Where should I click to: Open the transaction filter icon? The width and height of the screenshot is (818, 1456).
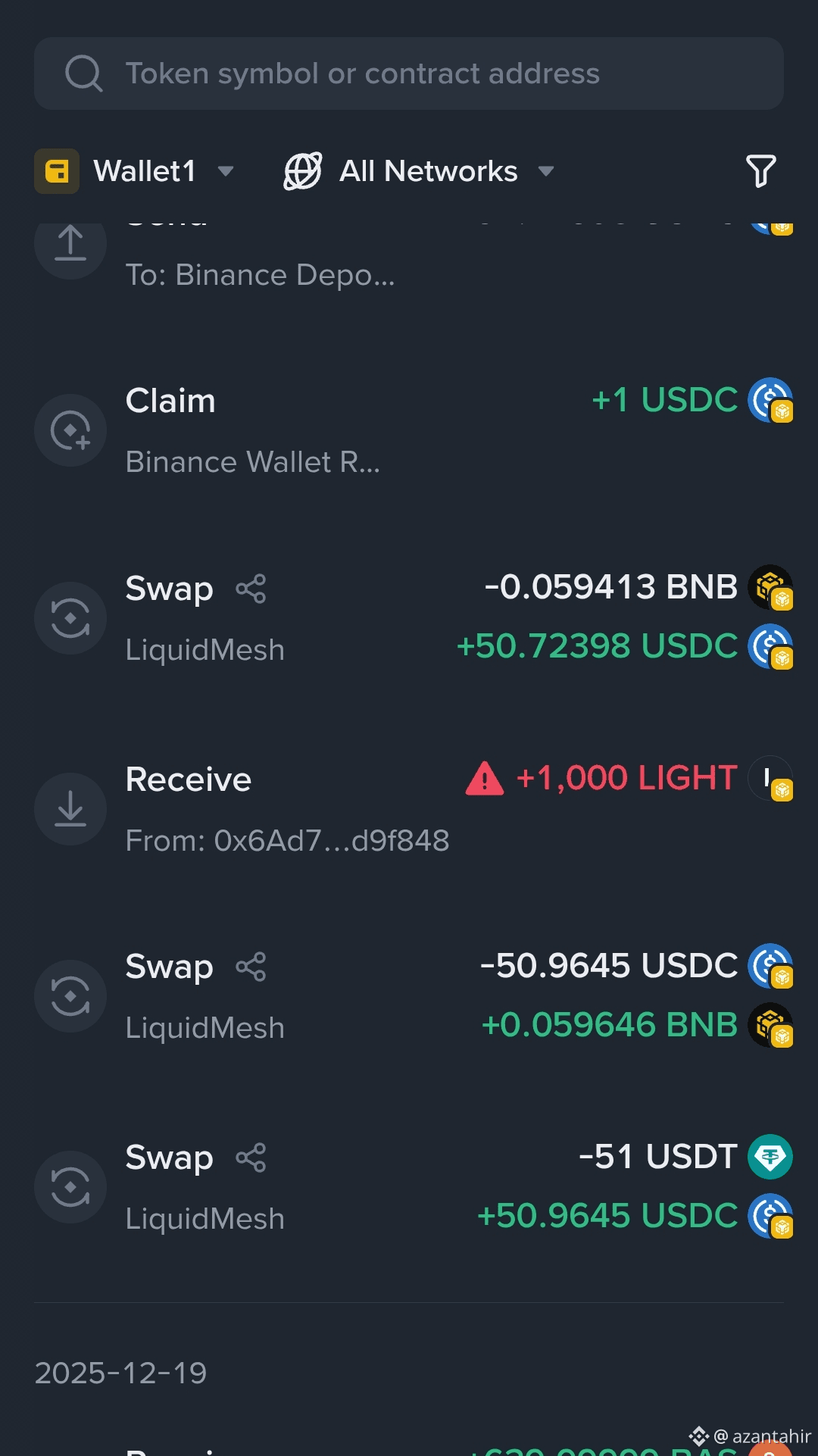tap(760, 171)
